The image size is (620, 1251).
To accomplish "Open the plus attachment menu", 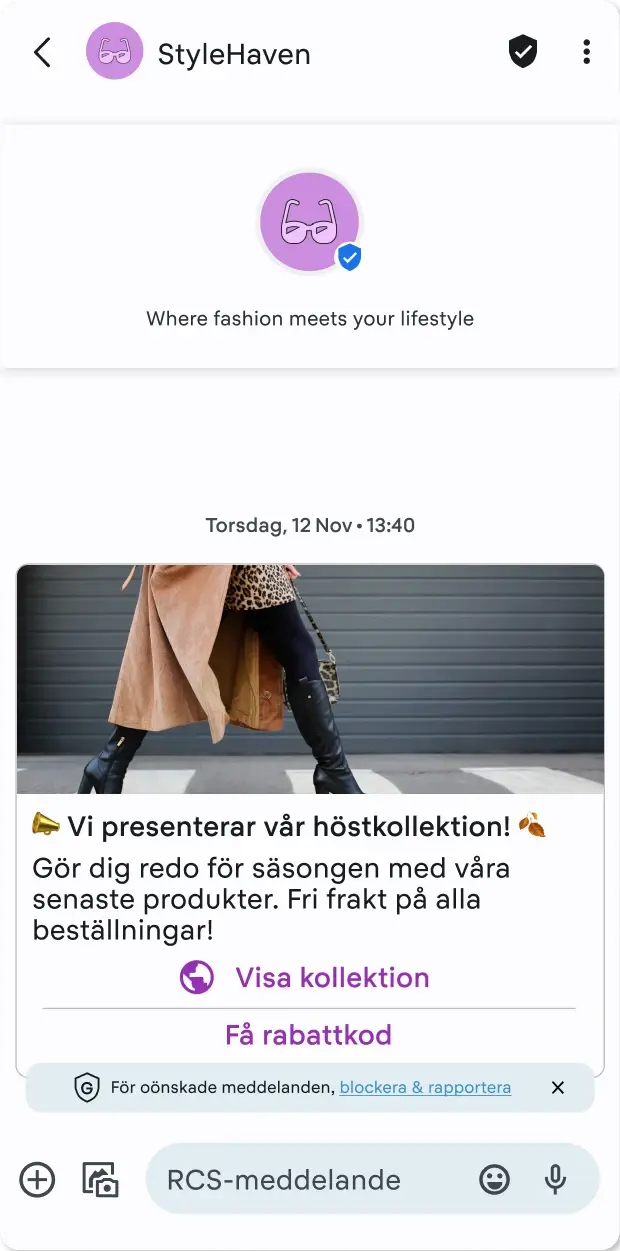I will 37,1180.
